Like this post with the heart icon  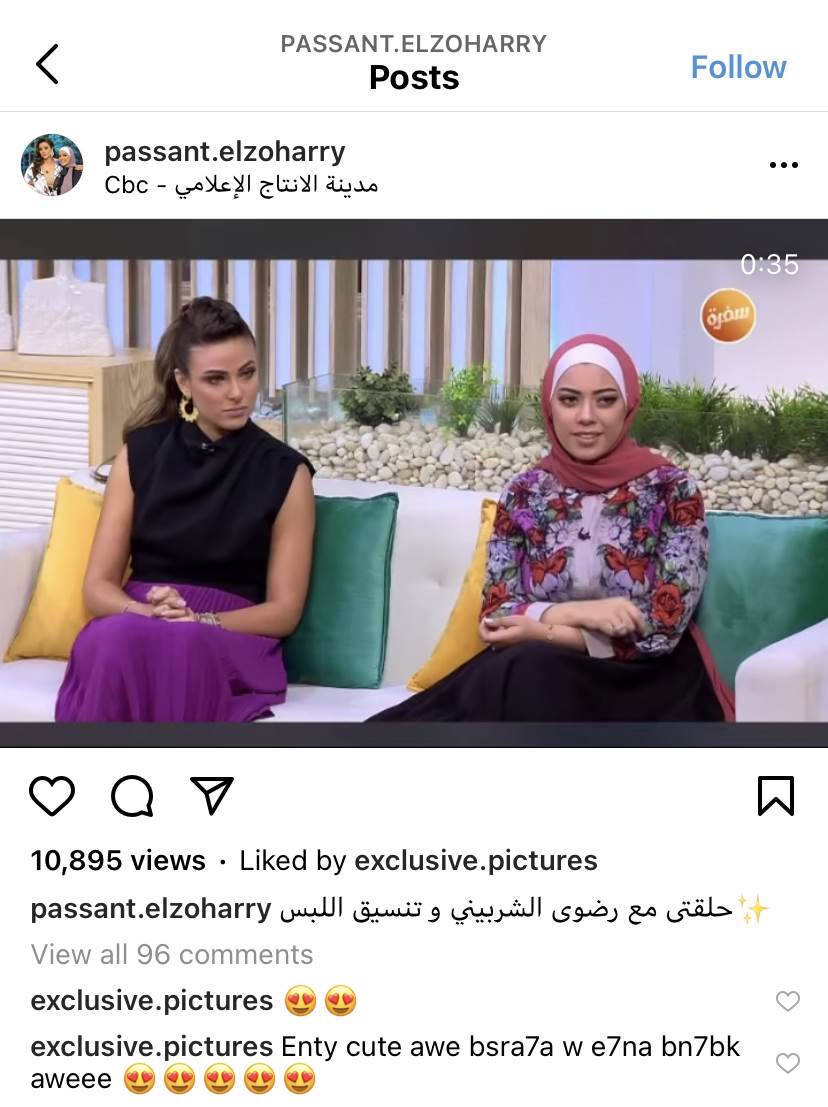(x=52, y=796)
